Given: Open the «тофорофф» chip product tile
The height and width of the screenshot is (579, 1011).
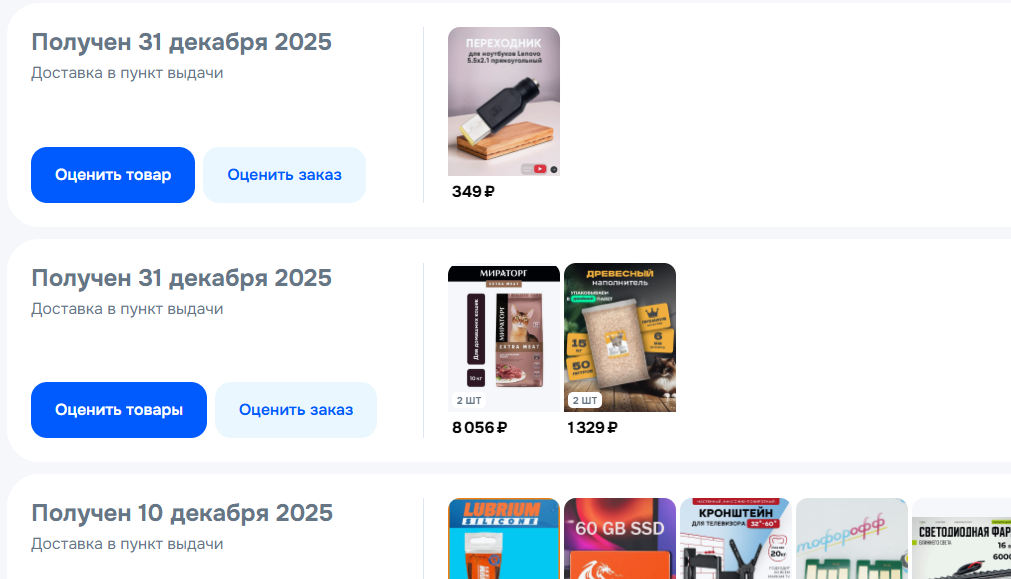Looking at the screenshot, I should [x=852, y=538].
